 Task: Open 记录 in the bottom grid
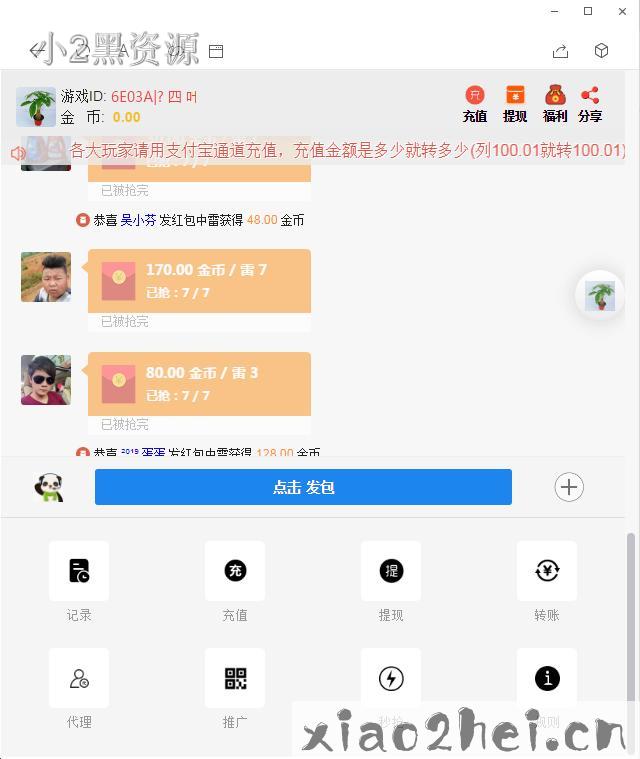pyautogui.click(x=79, y=571)
